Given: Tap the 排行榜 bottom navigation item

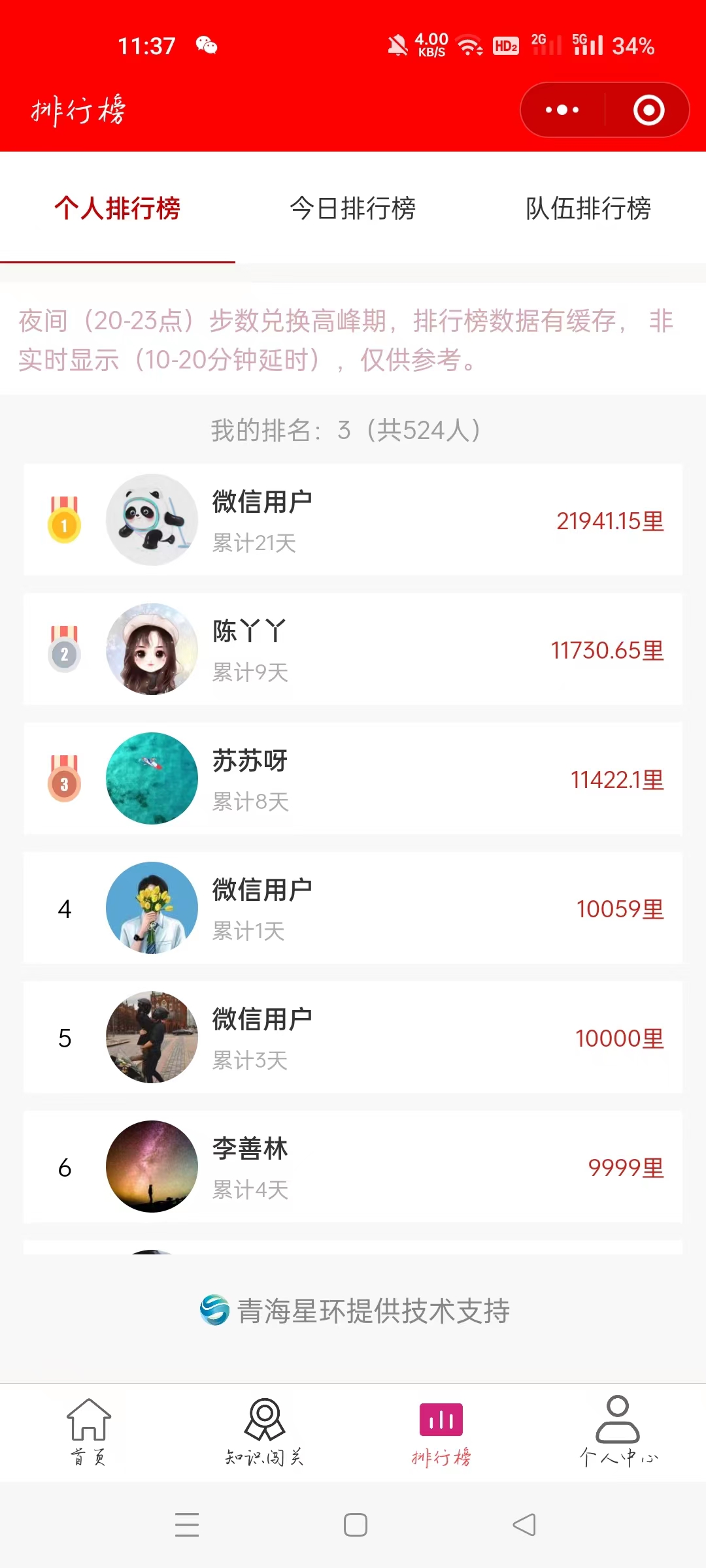Looking at the screenshot, I should coord(441,1431).
